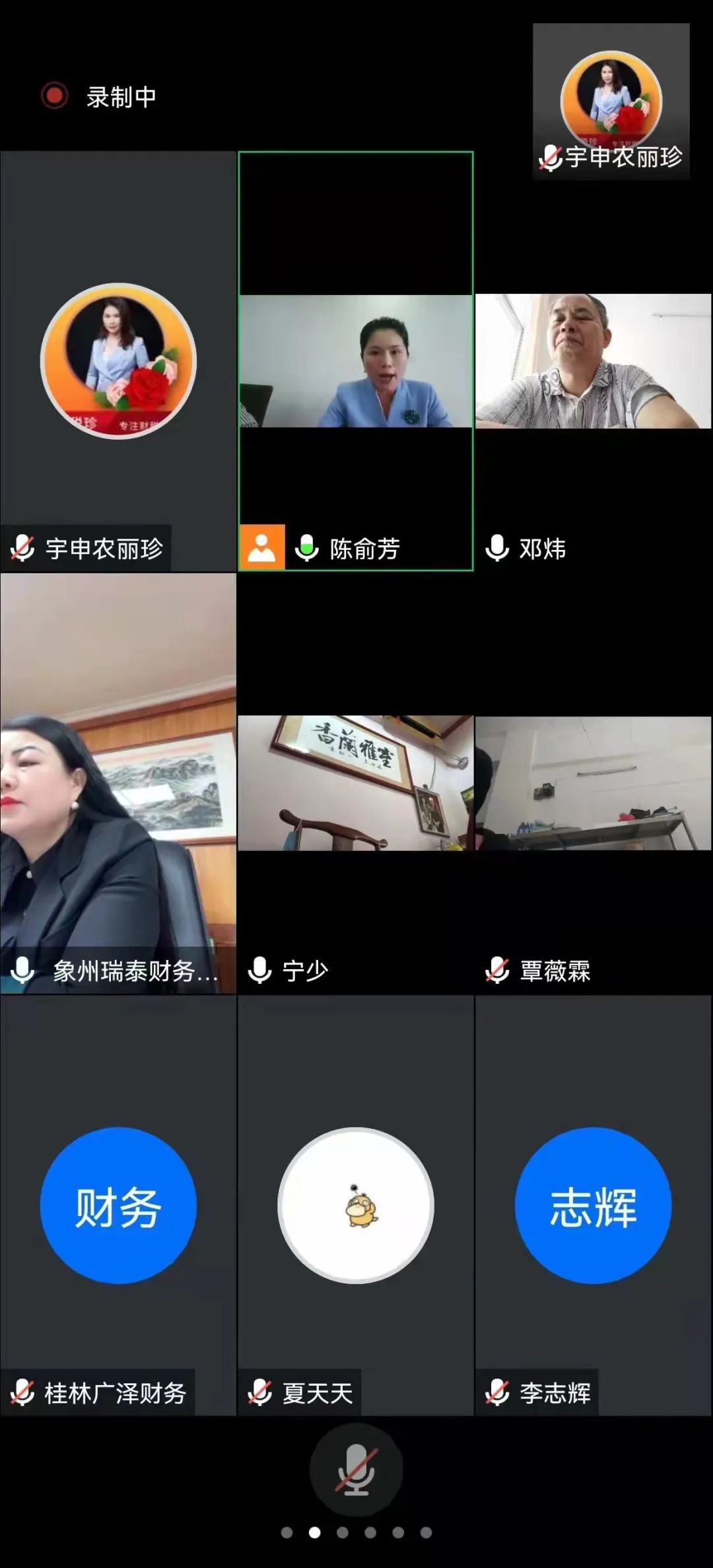
Task: Tap the floating self-view window of 宇申农丽珍
Action: (611, 101)
